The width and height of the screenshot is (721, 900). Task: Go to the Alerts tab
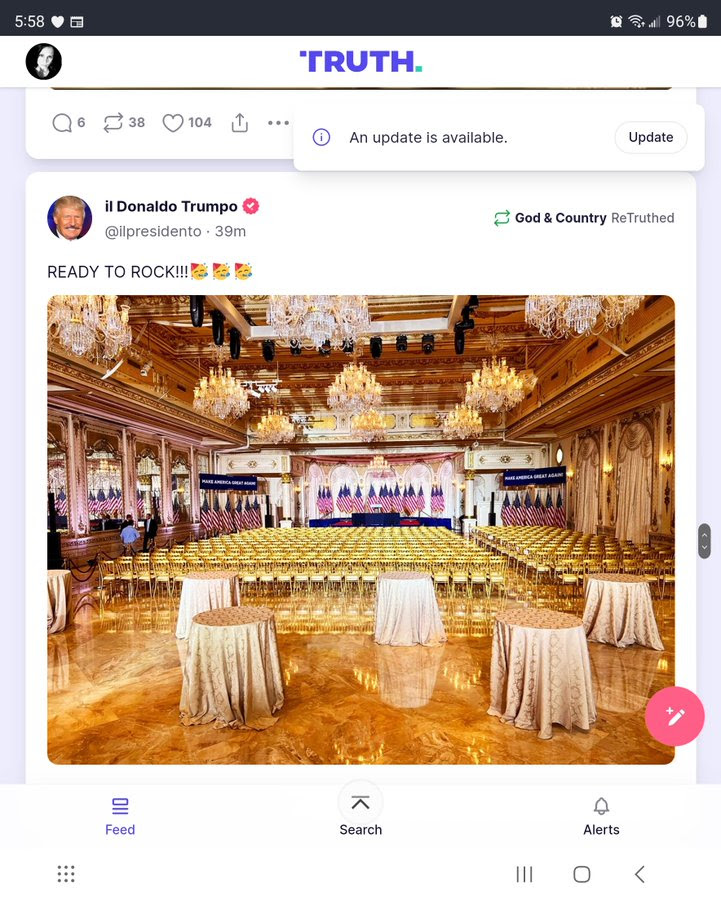(x=601, y=815)
